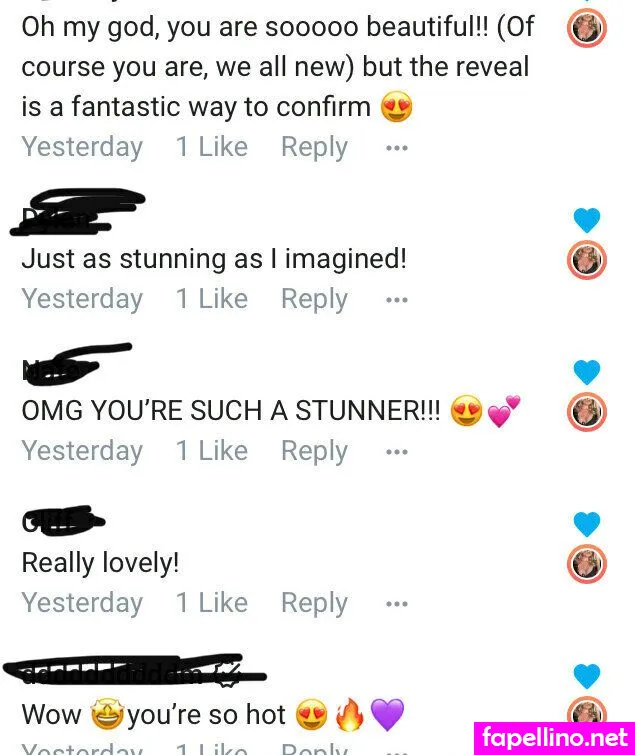Tap the heart on "you're so hot" comment
Viewport: 635px width, 755px height.
coord(587,676)
